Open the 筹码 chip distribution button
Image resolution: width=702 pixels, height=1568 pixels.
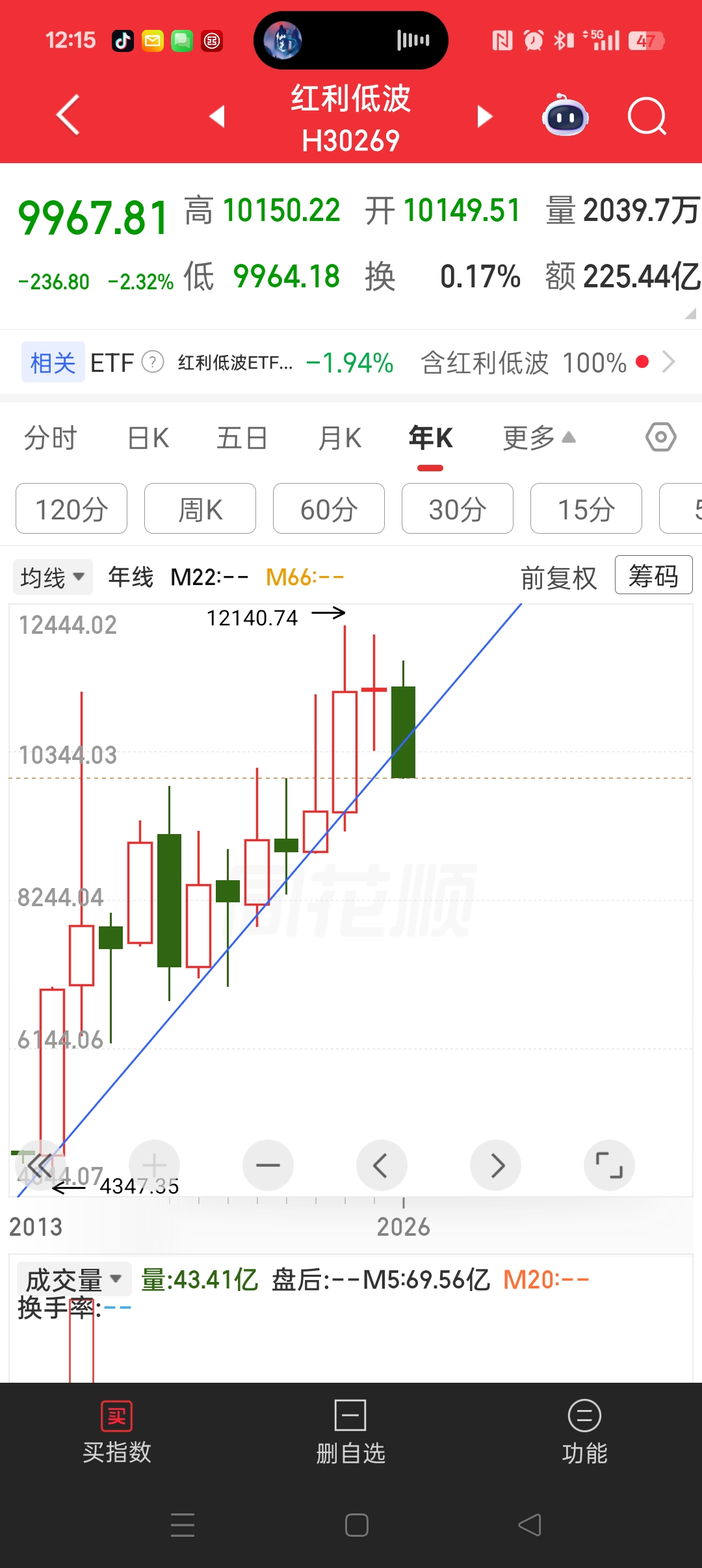(x=653, y=575)
